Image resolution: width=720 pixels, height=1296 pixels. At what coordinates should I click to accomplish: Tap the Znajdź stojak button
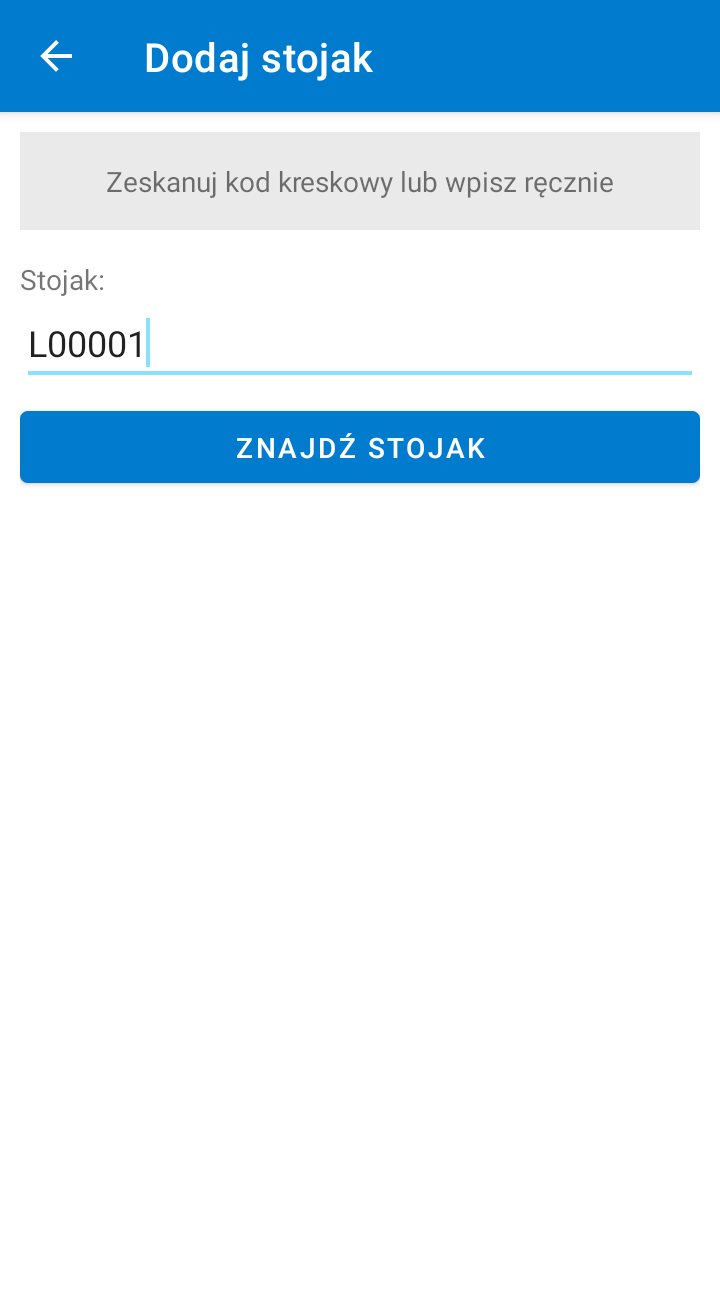click(360, 447)
